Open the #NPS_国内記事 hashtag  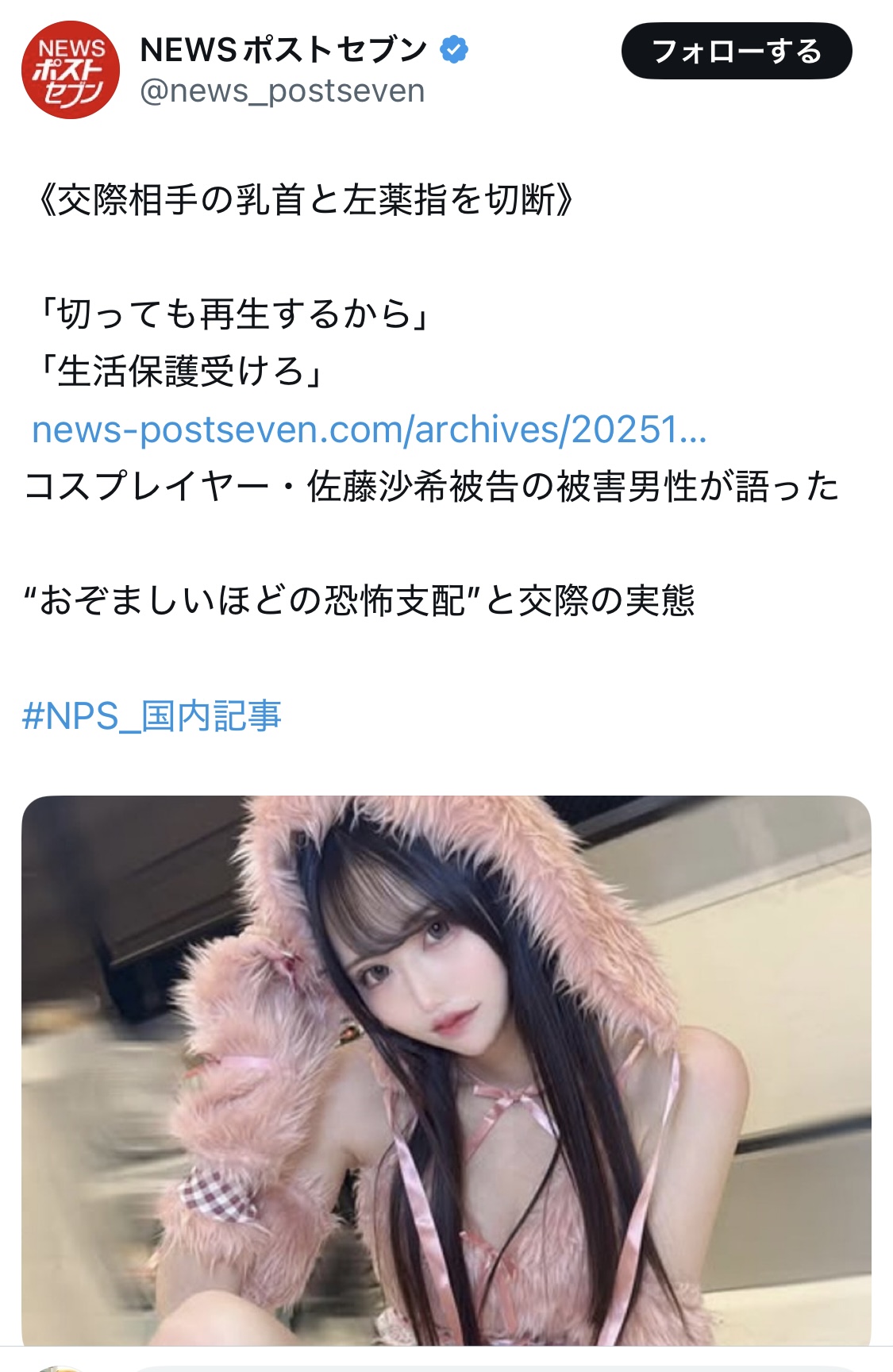pyautogui.click(x=152, y=715)
